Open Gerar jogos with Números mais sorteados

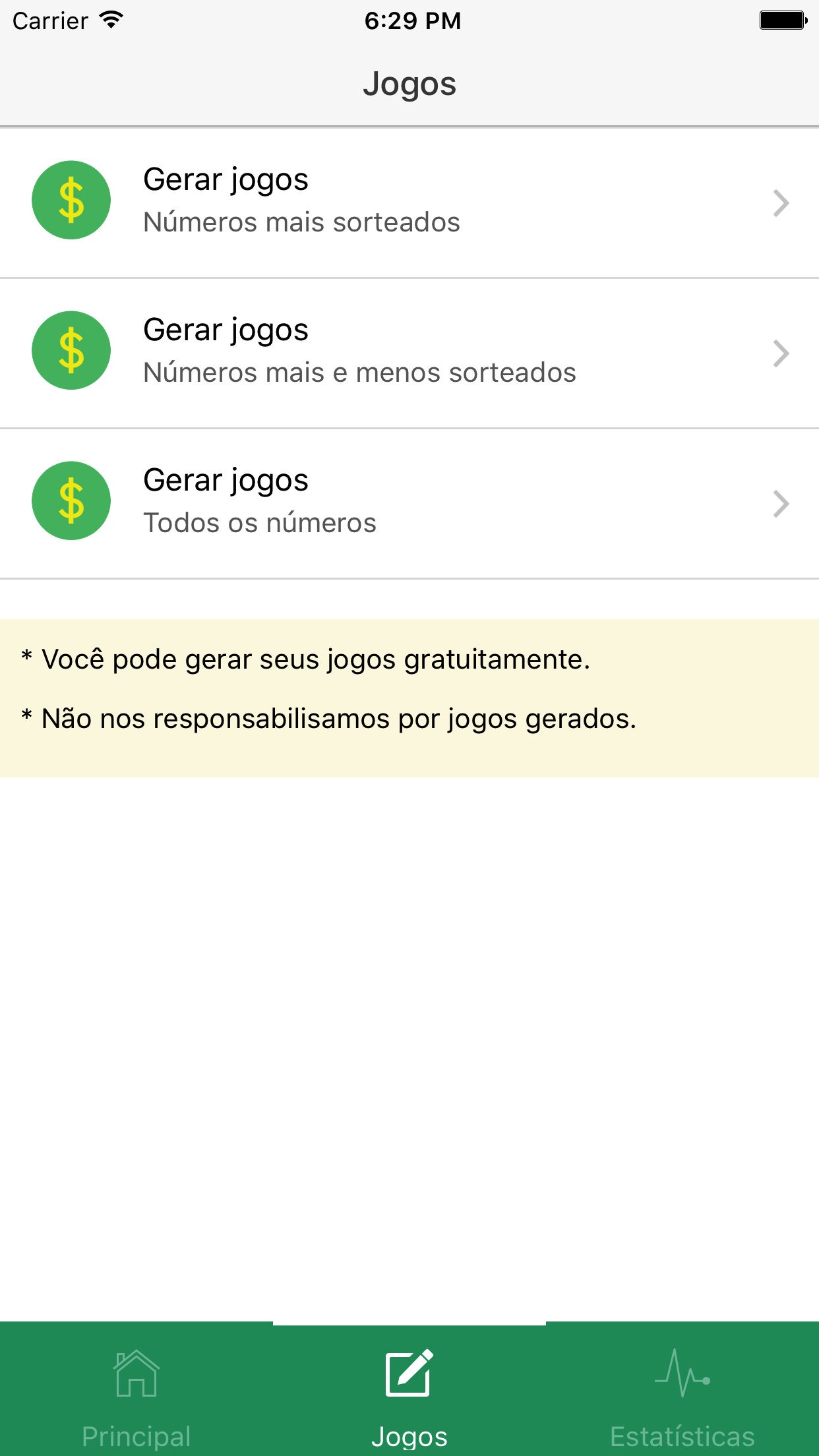pos(409,202)
